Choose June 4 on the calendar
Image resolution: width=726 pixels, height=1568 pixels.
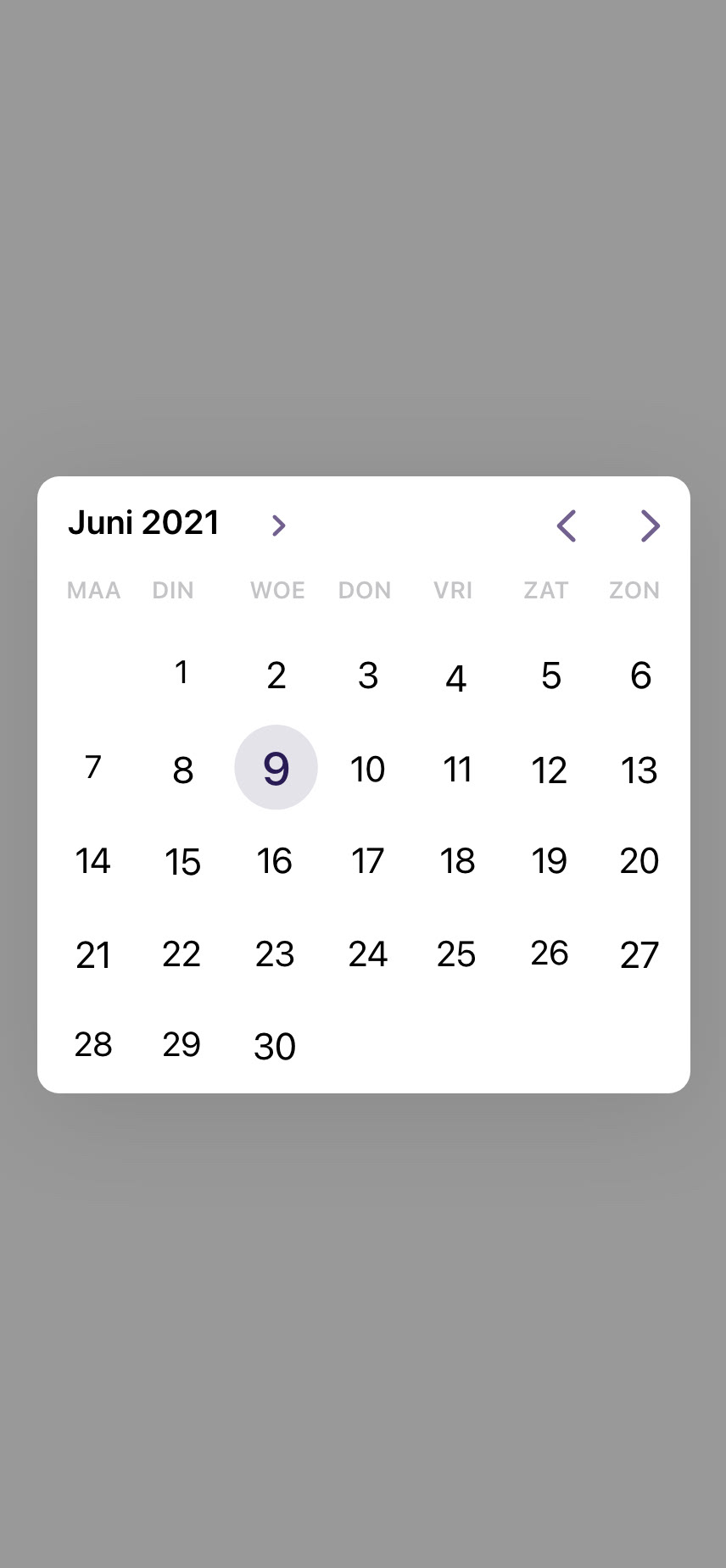[x=456, y=678]
